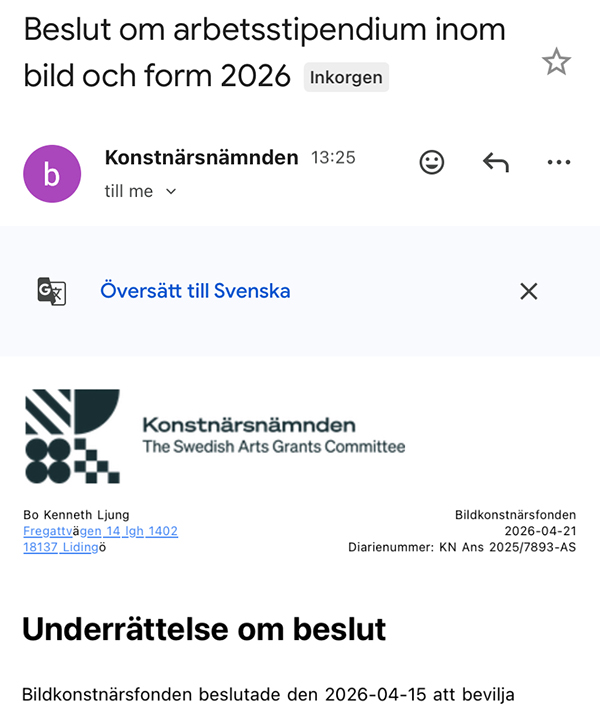Open the Fregattvägen 14 lgh 1402 address link
This screenshot has width=600, height=709.
pos(100,531)
